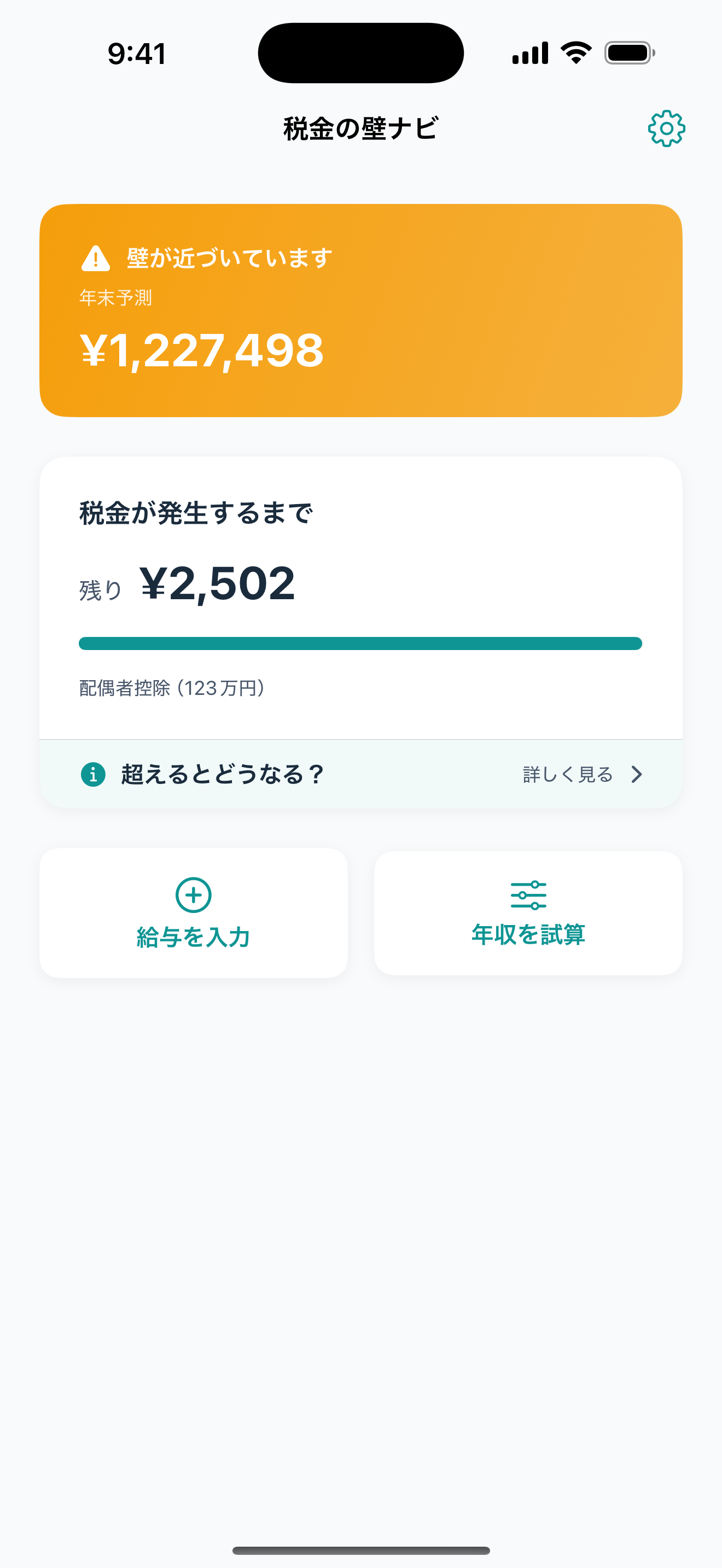722x1568 pixels.
Task: Tap the remaining amount ¥2,502
Action: (x=217, y=583)
